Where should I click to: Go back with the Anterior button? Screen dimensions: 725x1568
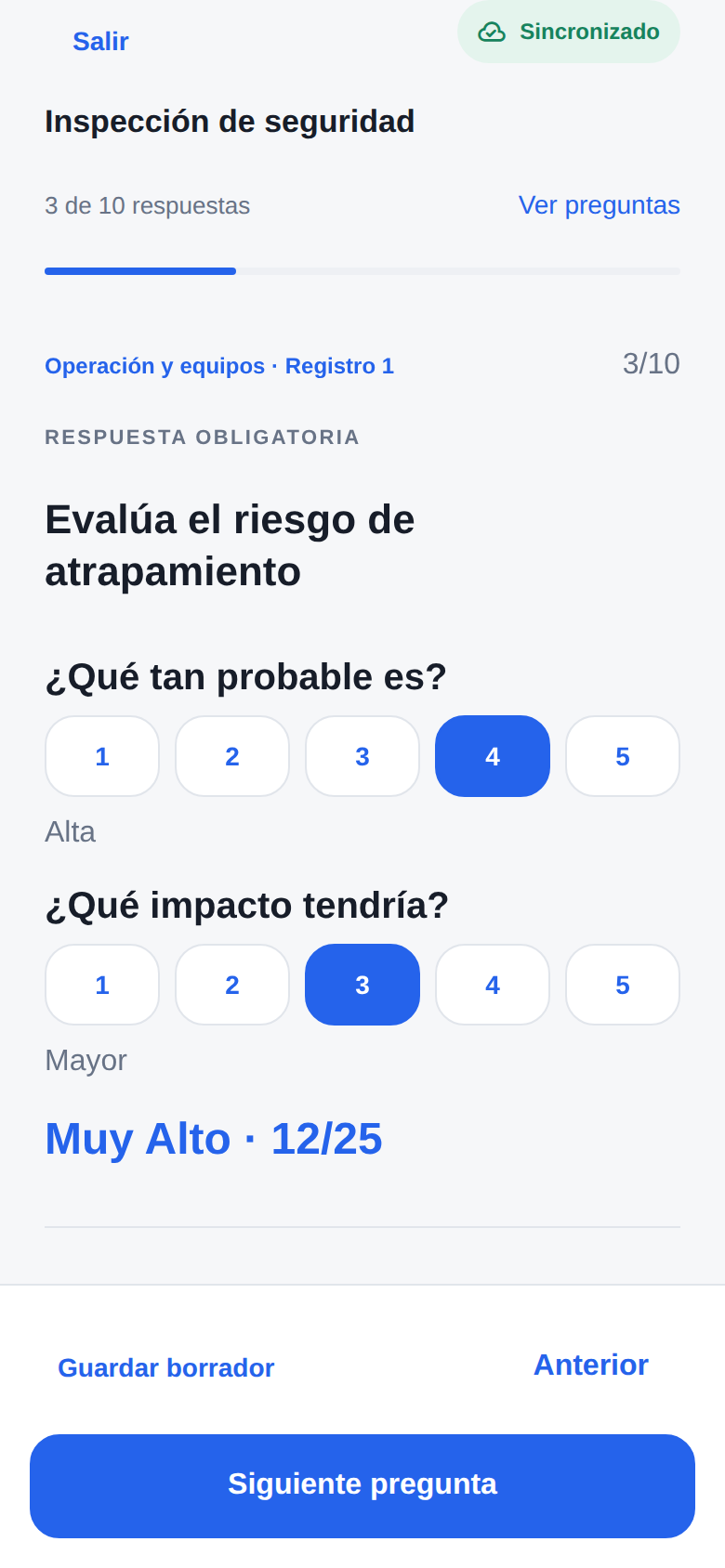[x=591, y=1365]
